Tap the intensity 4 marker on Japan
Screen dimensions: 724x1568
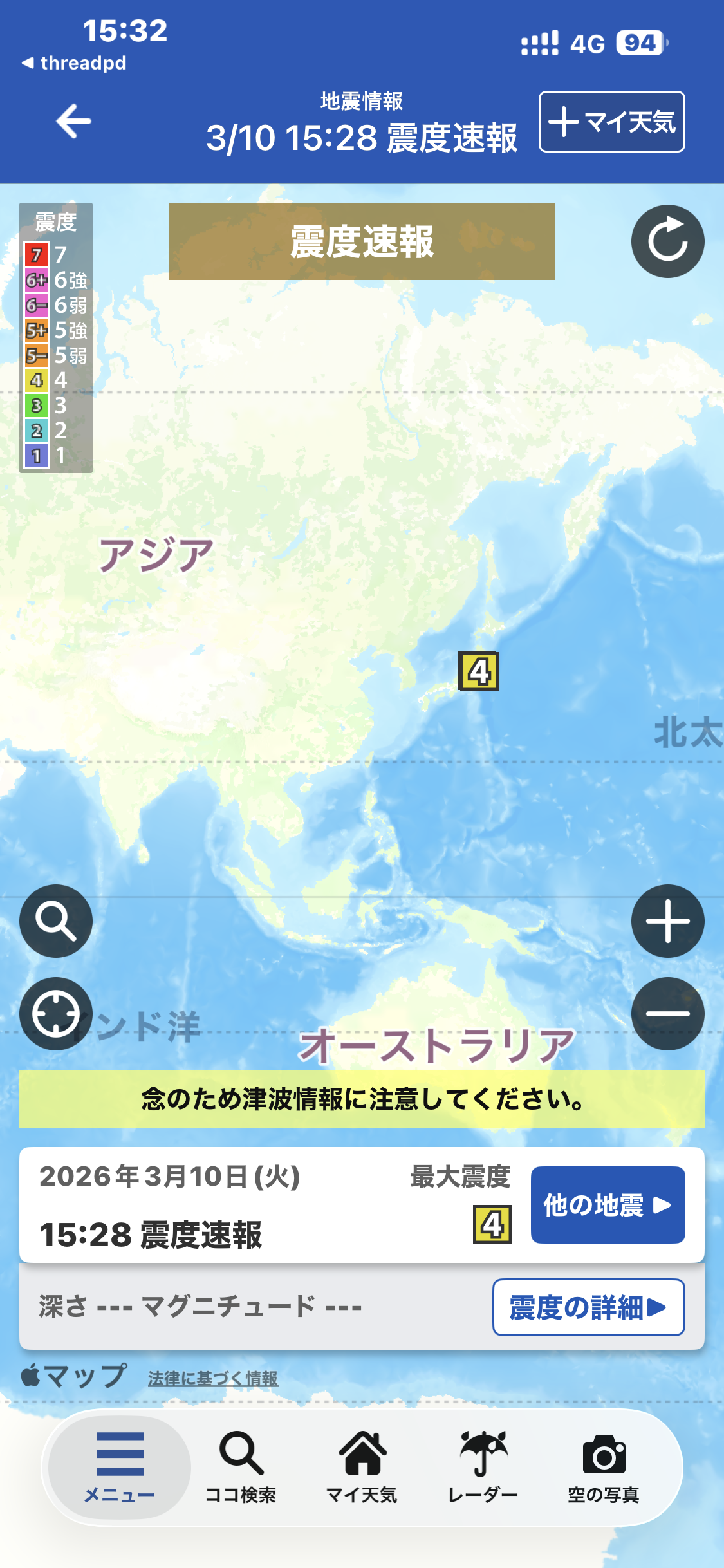pyautogui.click(x=478, y=671)
